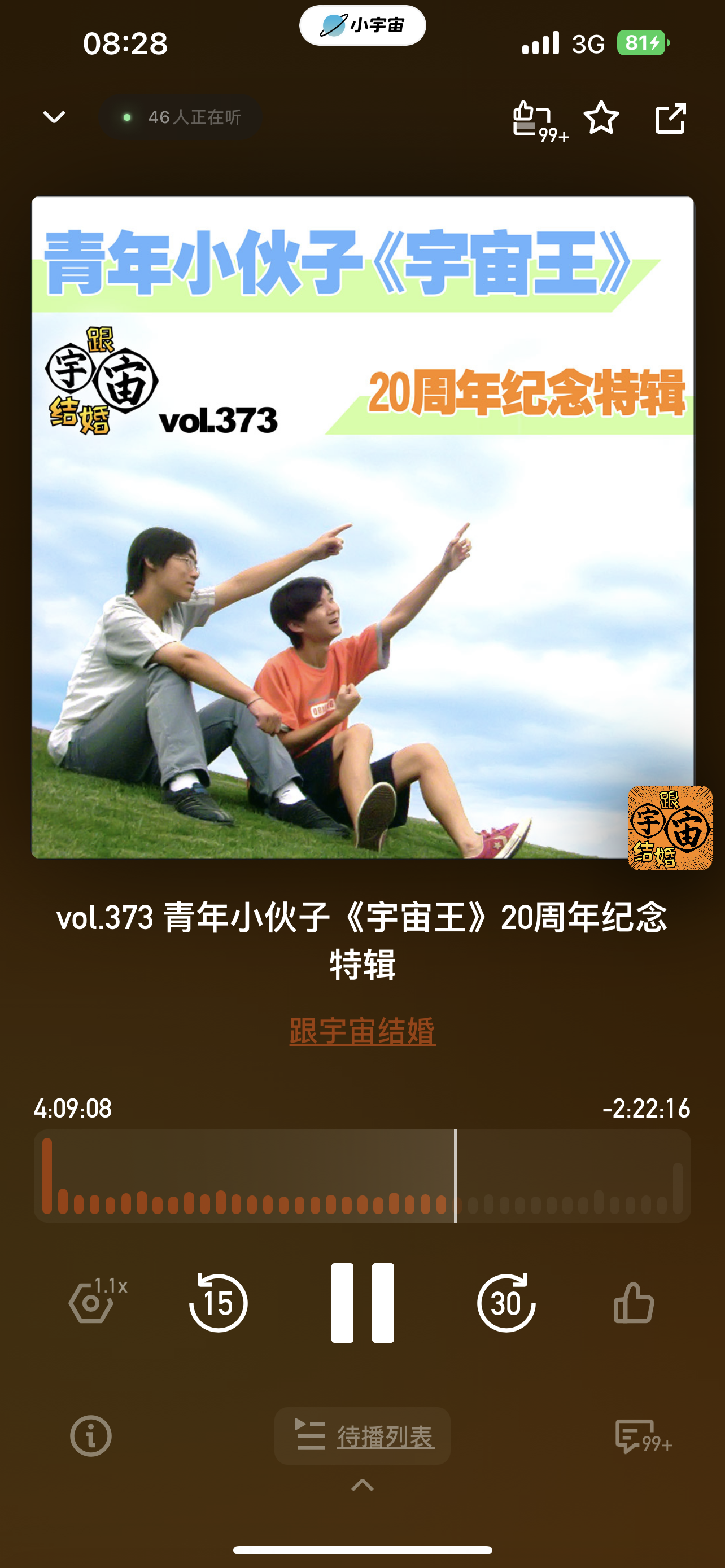Skip forward 30 seconds
Viewport: 725px width, 1568px height.
(506, 1303)
